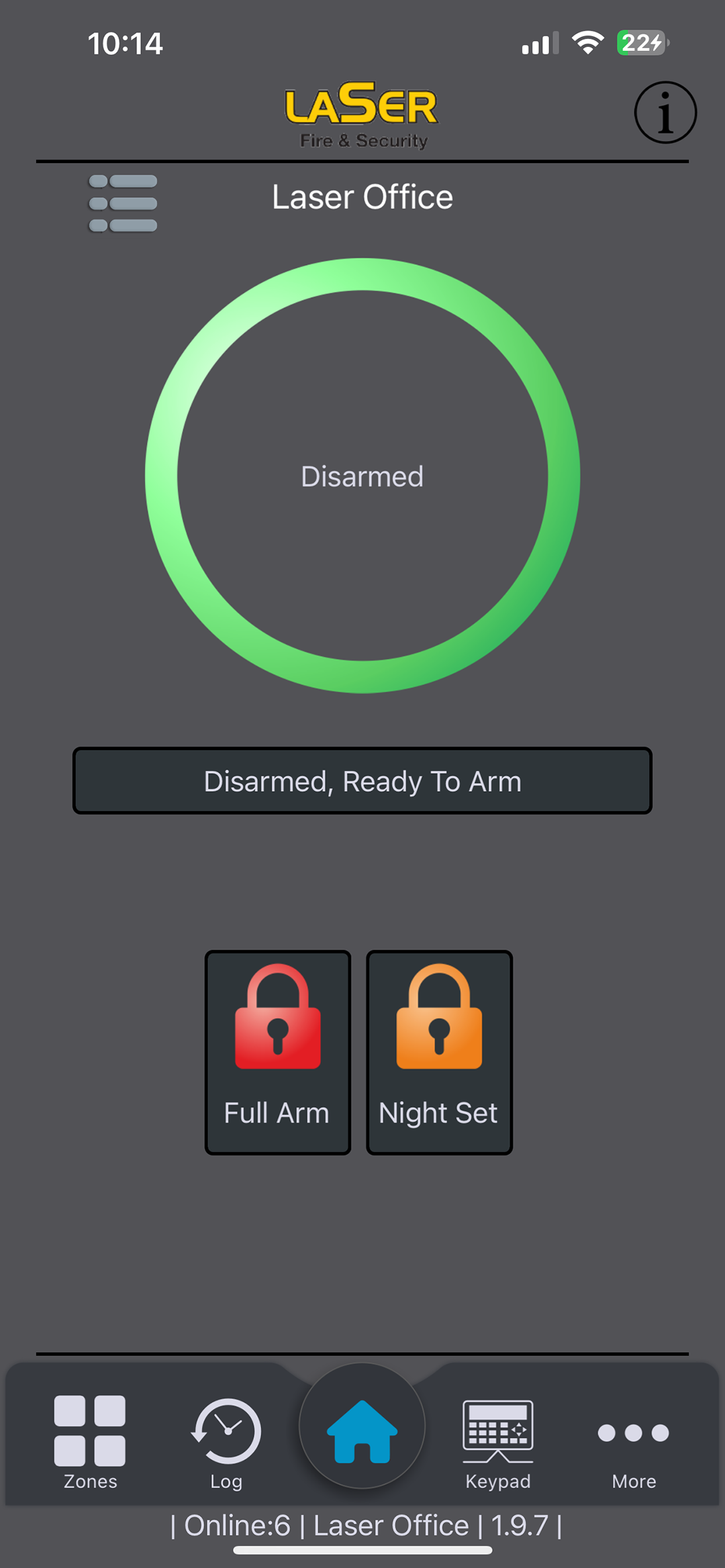Open the info icon
725x1568 pixels.
pos(665,113)
